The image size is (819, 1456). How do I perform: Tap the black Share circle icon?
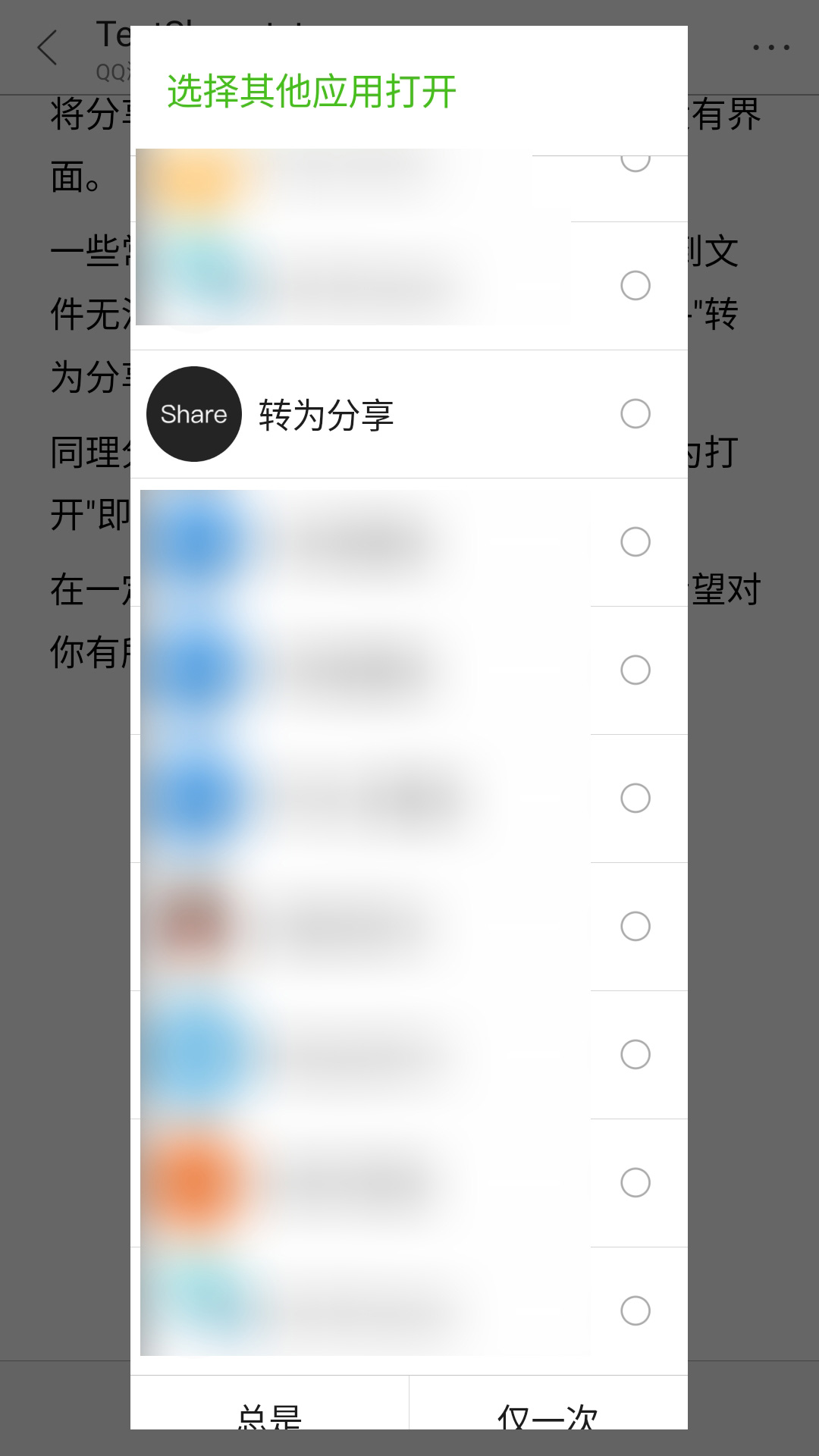tap(193, 414)
